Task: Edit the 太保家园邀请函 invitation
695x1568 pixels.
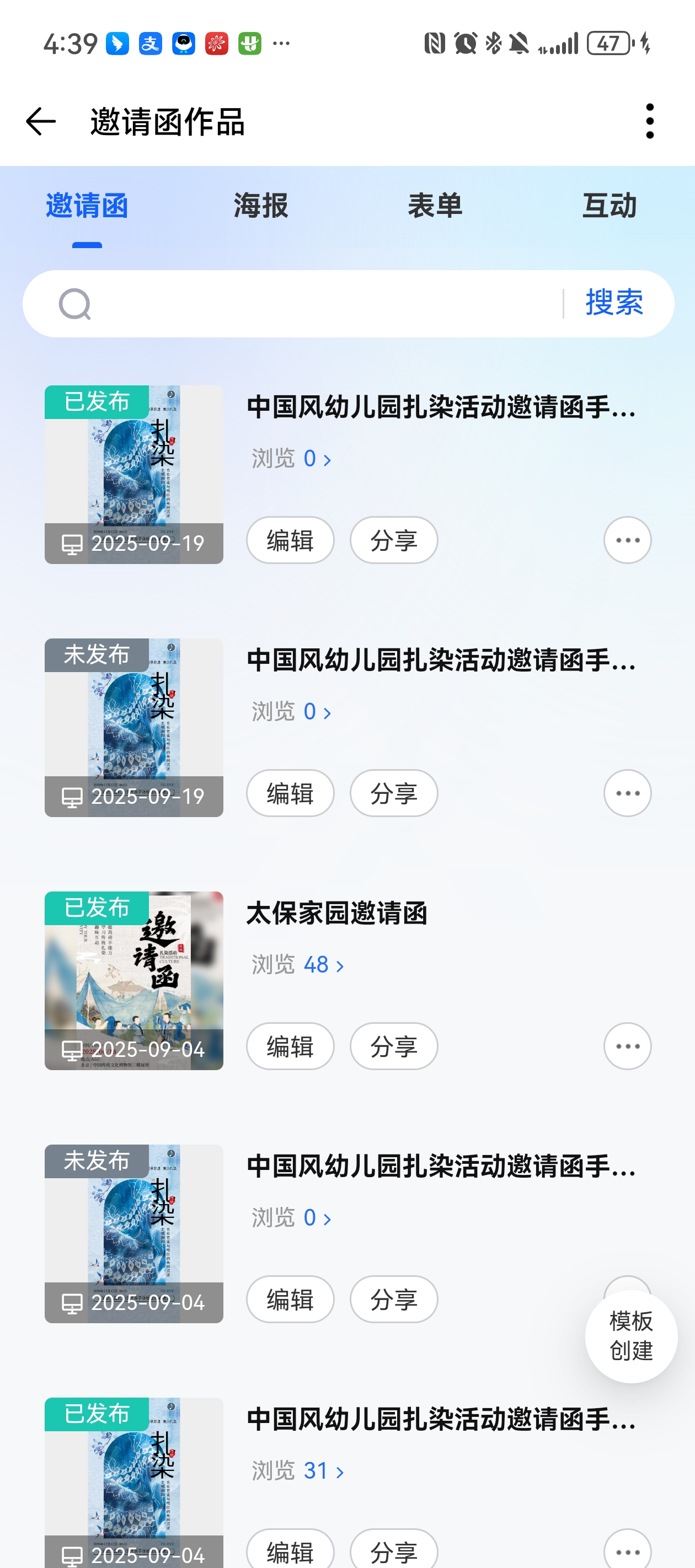Action: point(290,1046)
